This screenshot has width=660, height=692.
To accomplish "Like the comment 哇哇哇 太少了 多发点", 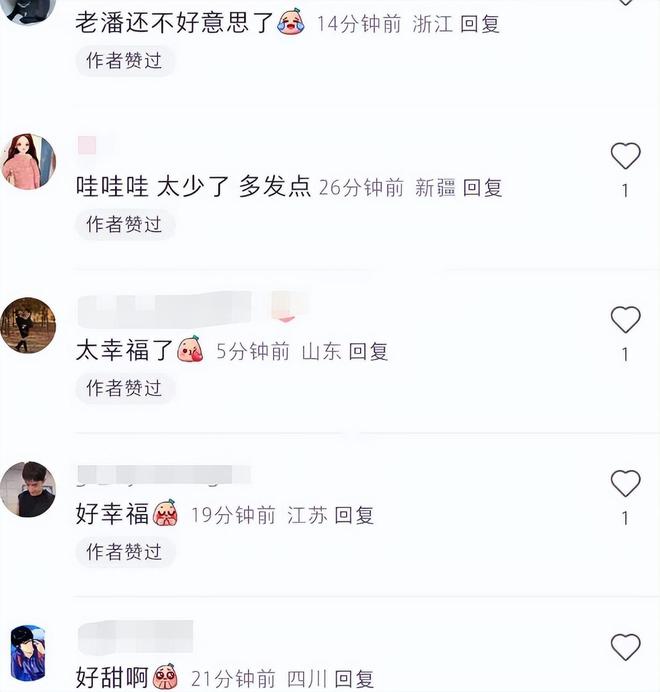I will click(625, 156).
